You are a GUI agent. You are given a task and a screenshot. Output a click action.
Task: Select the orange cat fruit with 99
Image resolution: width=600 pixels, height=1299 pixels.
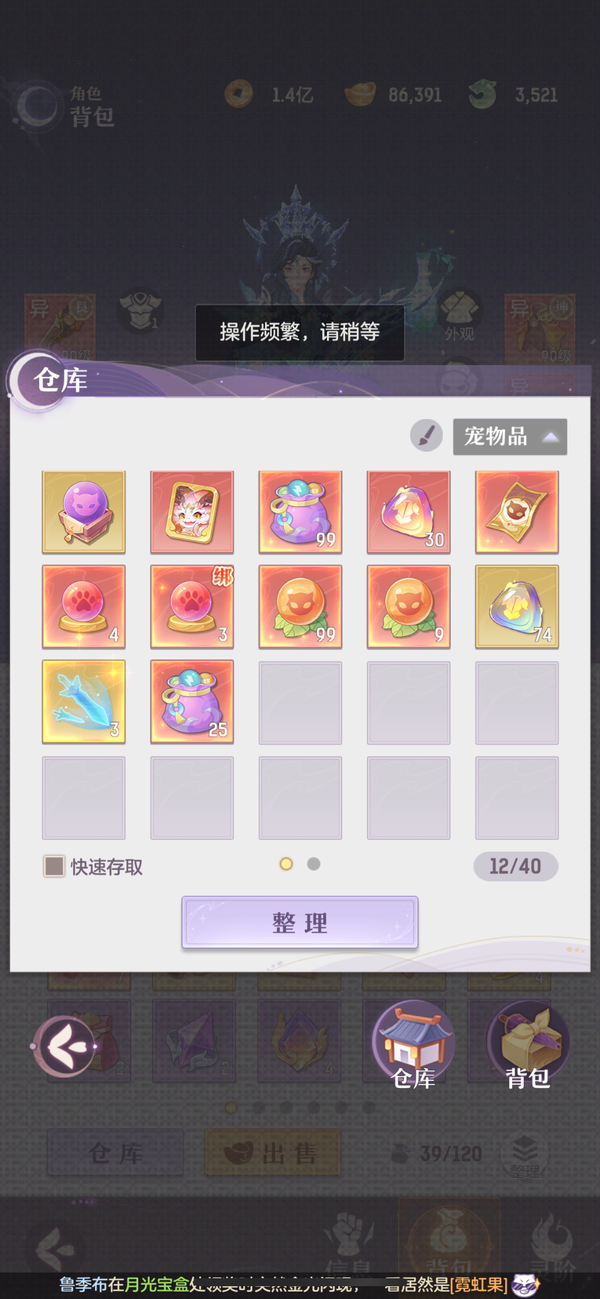coord(300,607)
